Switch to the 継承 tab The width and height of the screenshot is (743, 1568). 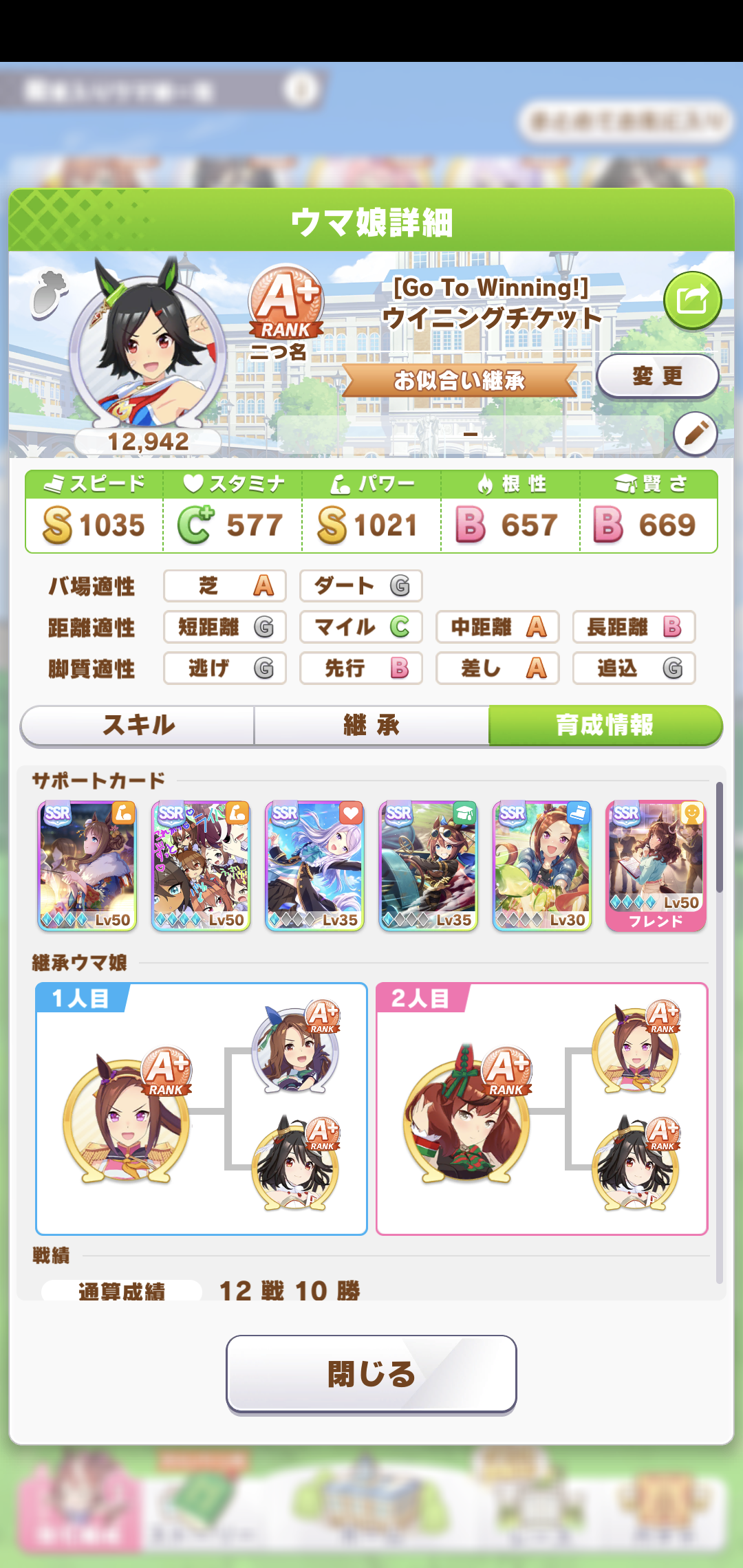[x=371, y=726]
